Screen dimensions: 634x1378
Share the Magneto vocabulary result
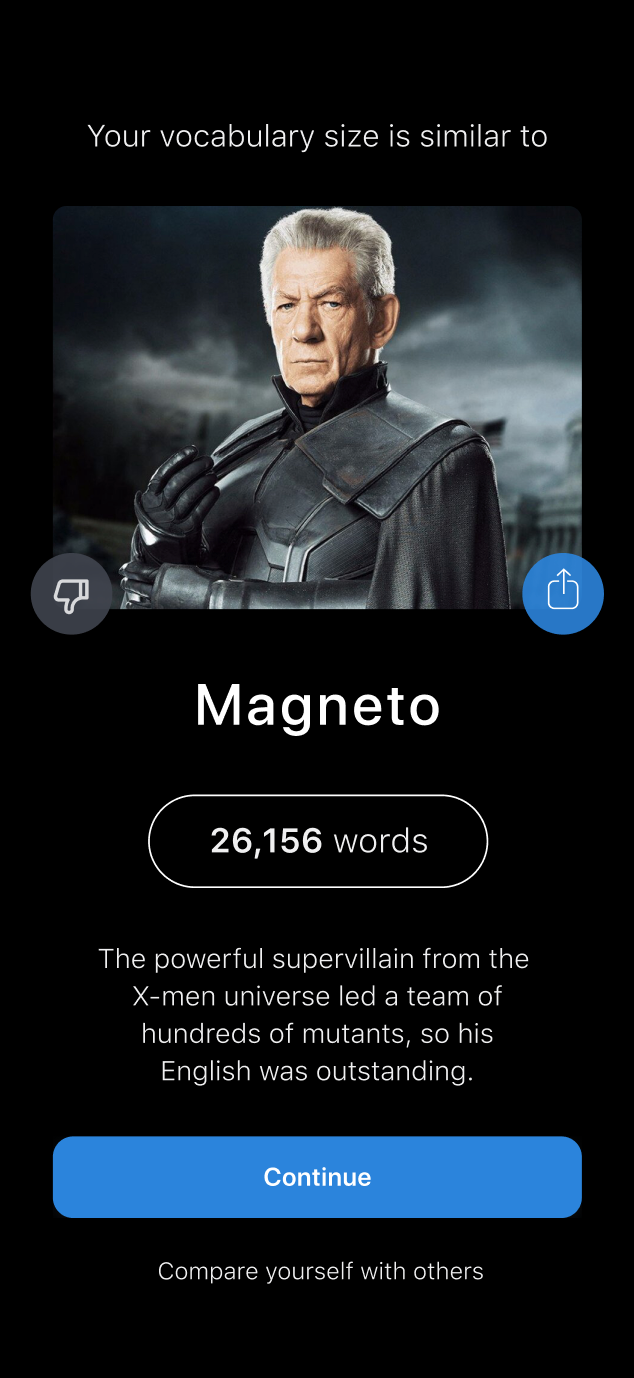563,594
